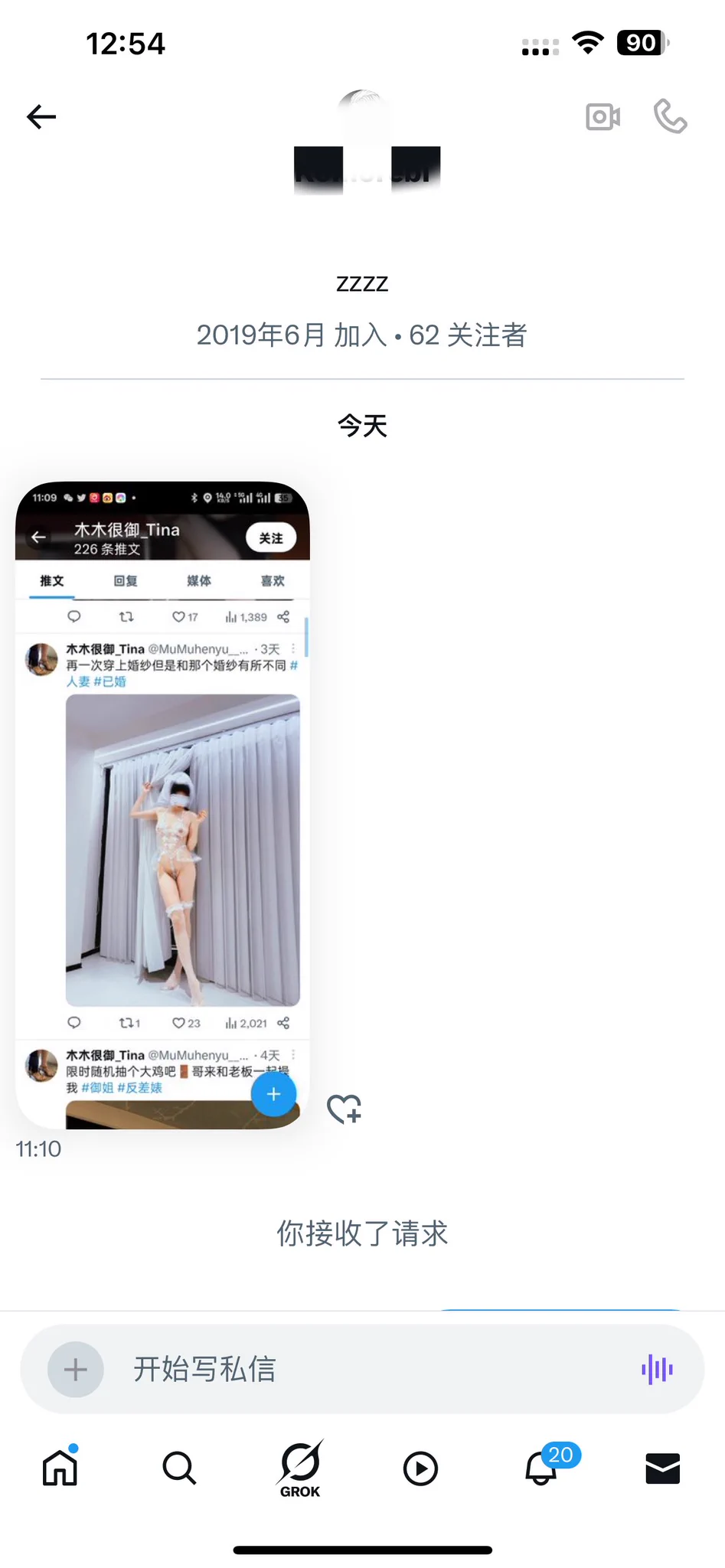Focus the 开始写私信 message field

click(367, 1370)
